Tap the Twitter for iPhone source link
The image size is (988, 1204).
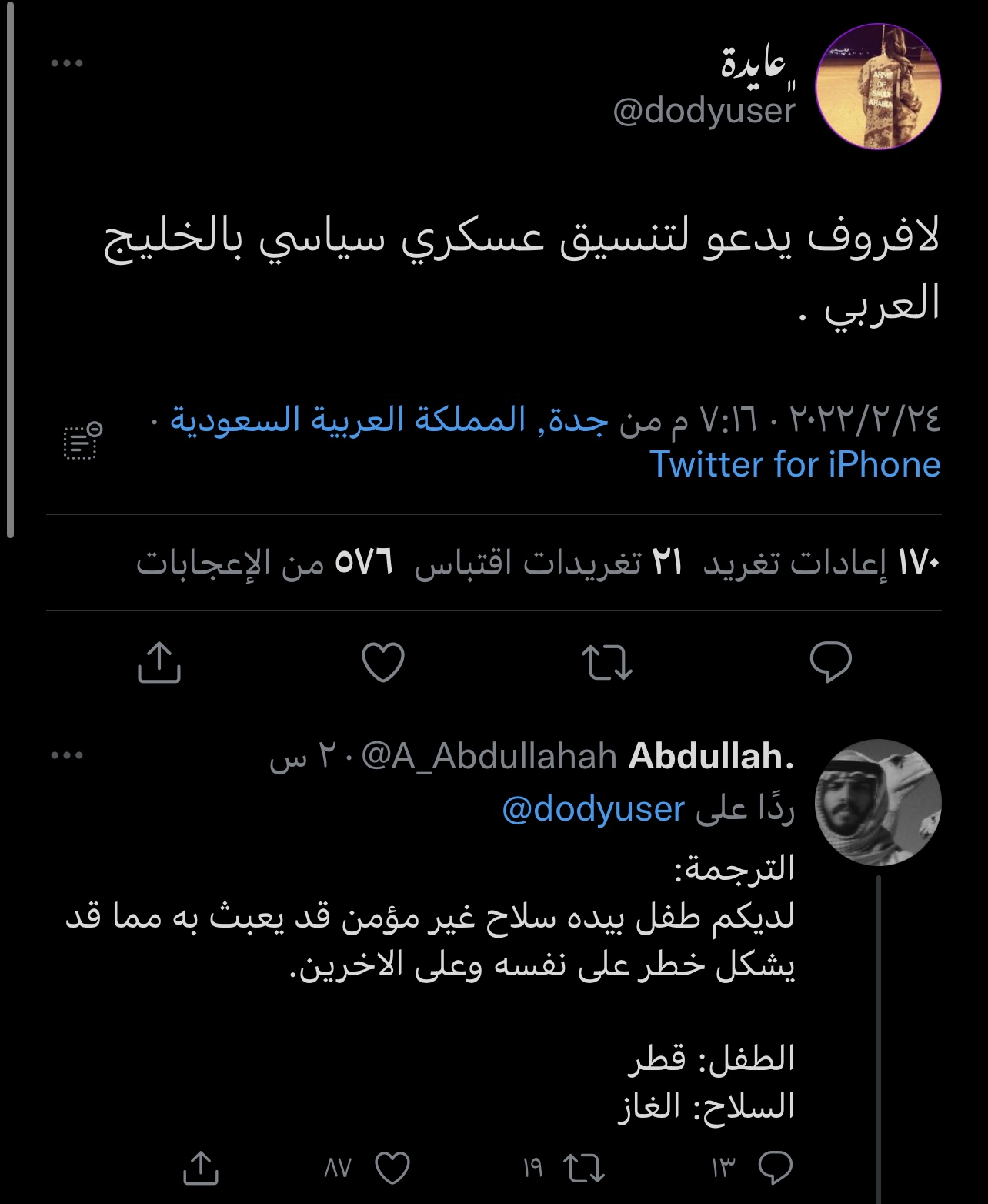[x=795, y=465]
